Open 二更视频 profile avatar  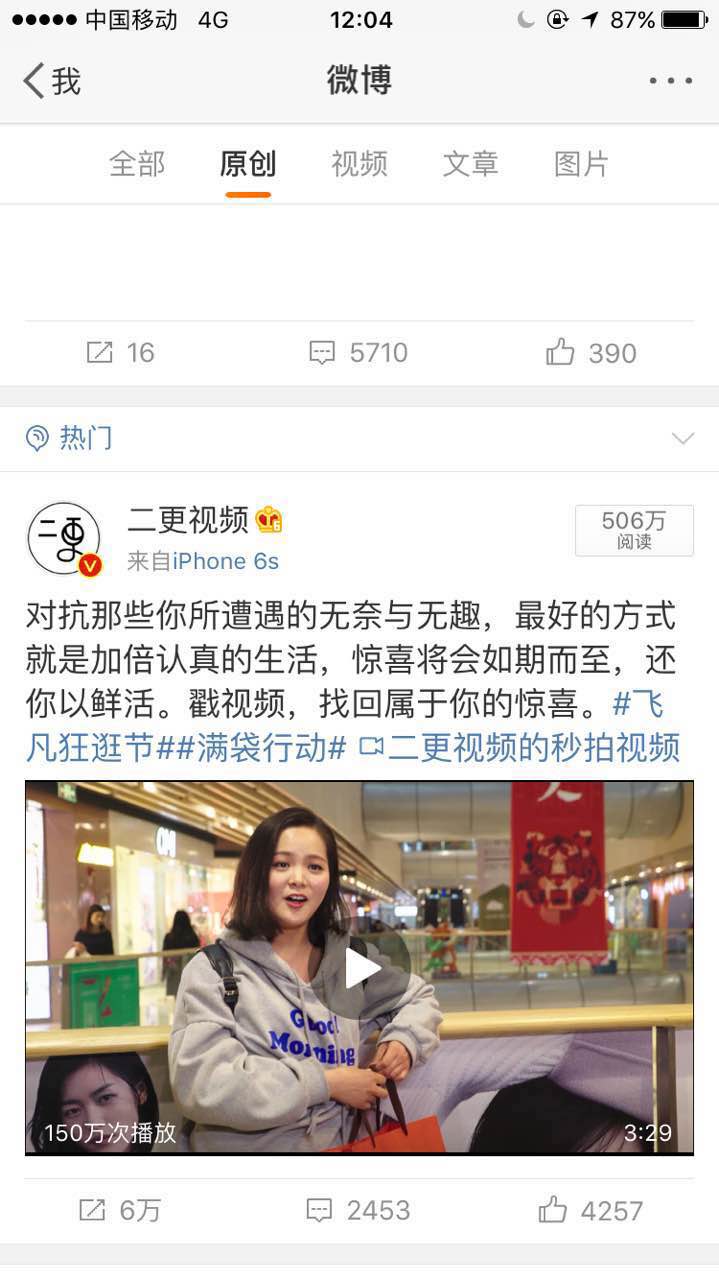coord(64,539)
